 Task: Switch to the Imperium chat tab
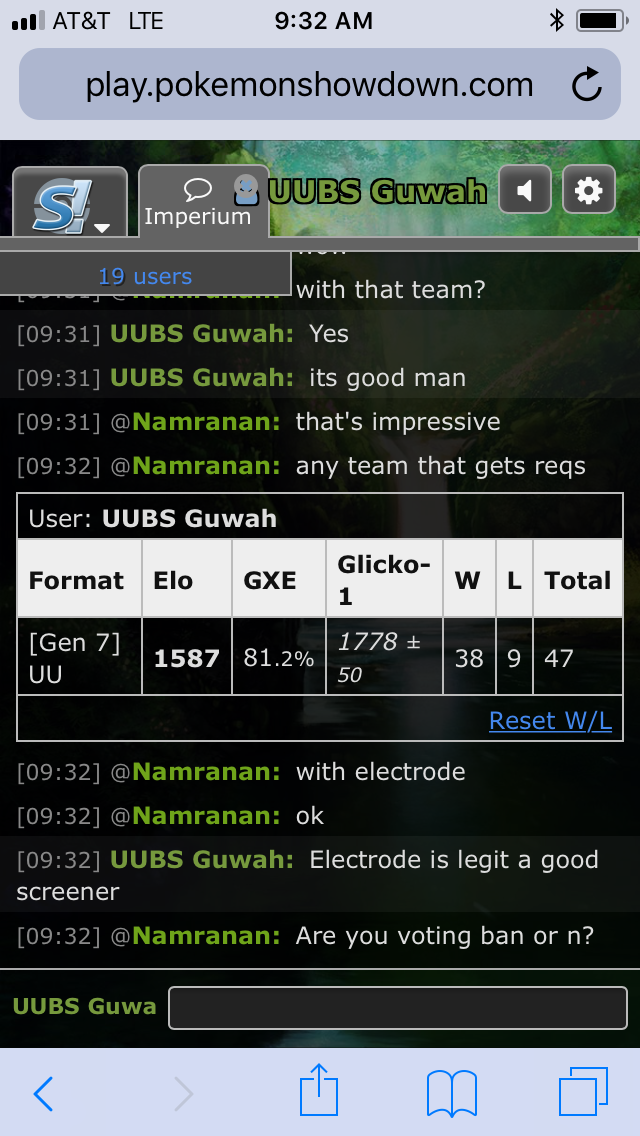tap(198, 203)
